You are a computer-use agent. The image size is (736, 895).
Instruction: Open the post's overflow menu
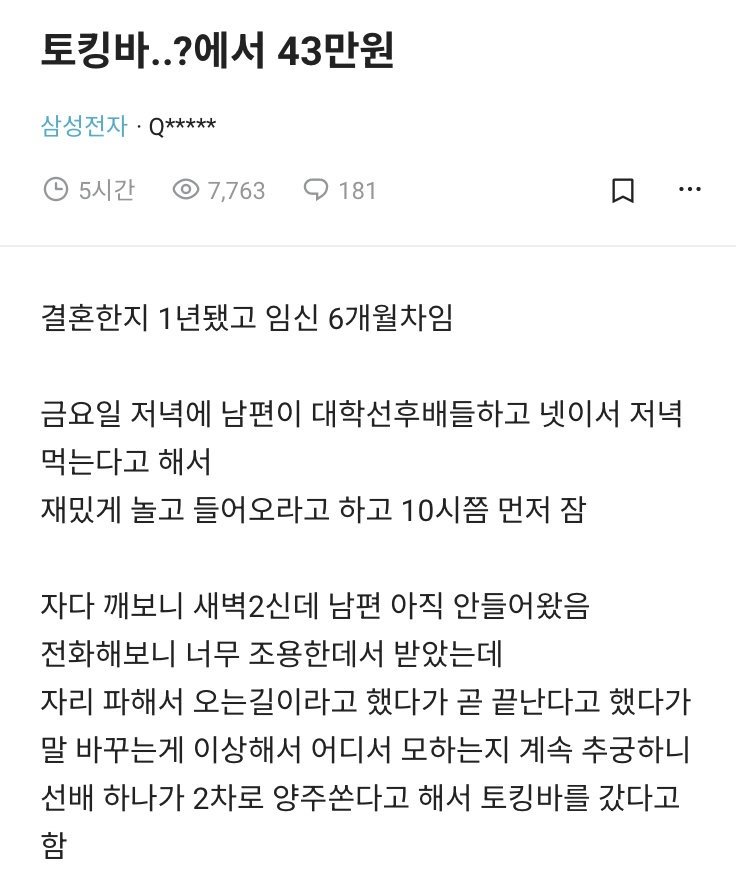[x=690, y=189]
